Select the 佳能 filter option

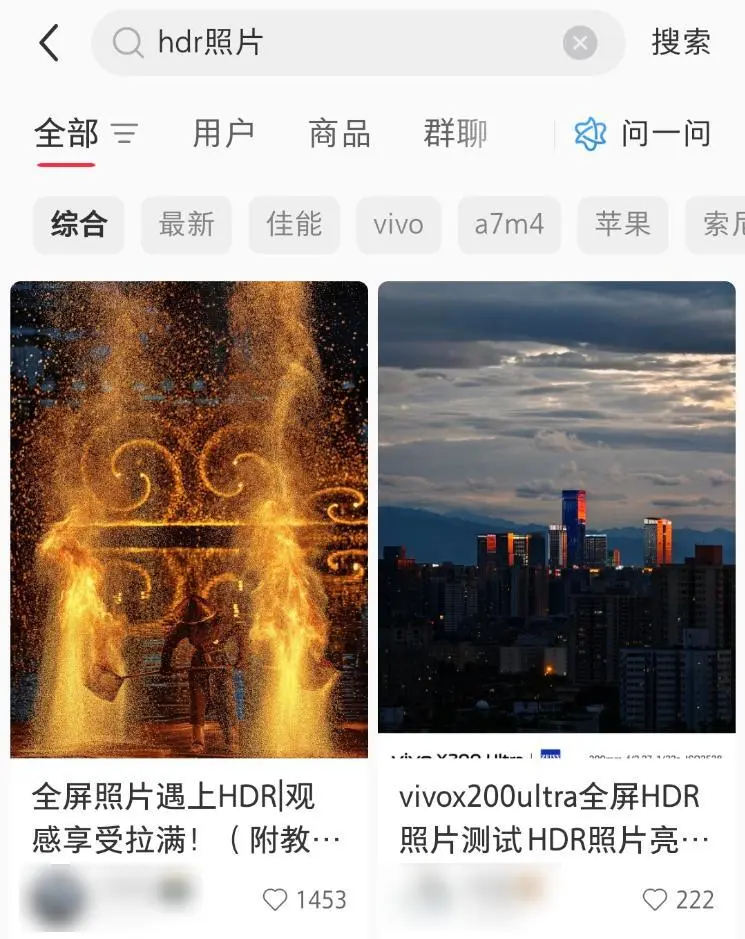pos(294,224)
